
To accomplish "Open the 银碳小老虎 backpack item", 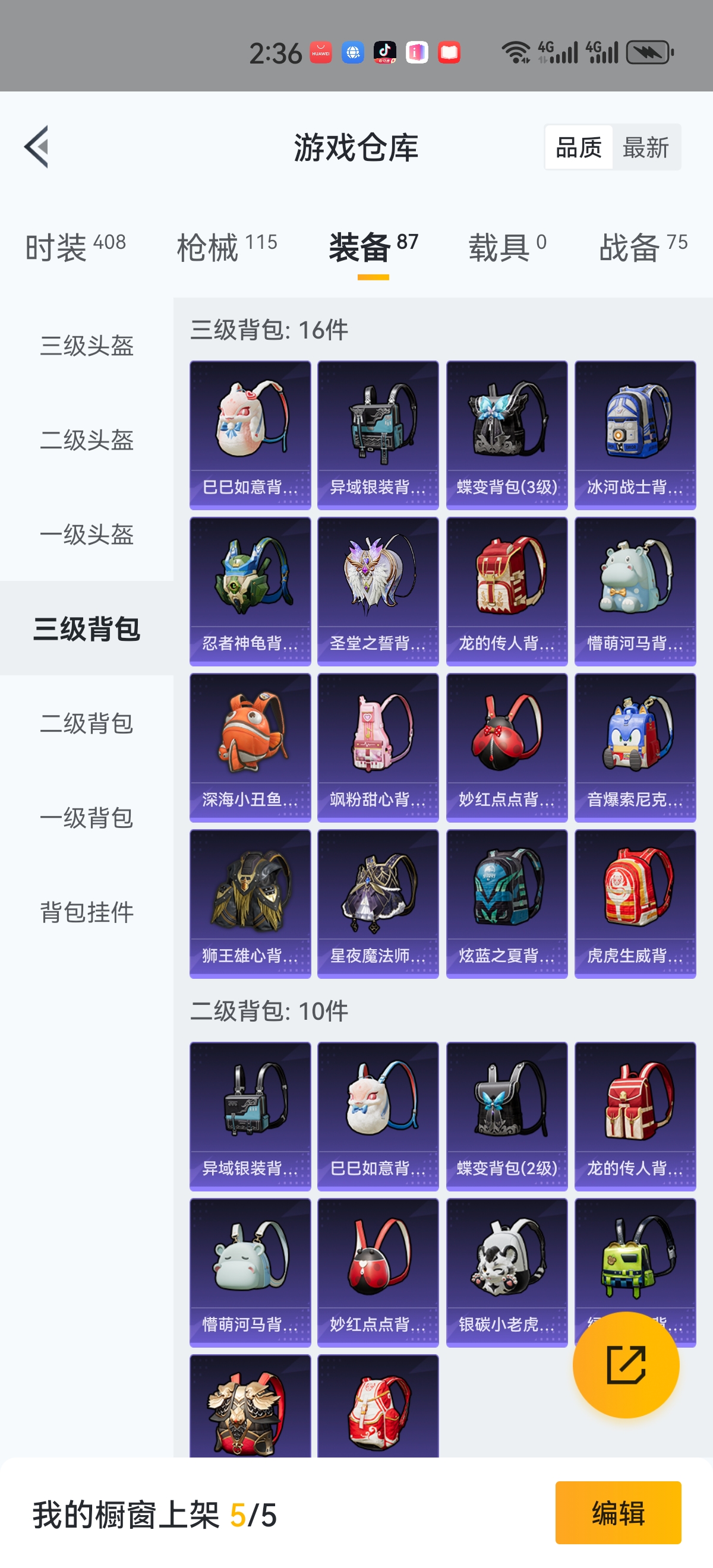I will [x=507, y=1272].
